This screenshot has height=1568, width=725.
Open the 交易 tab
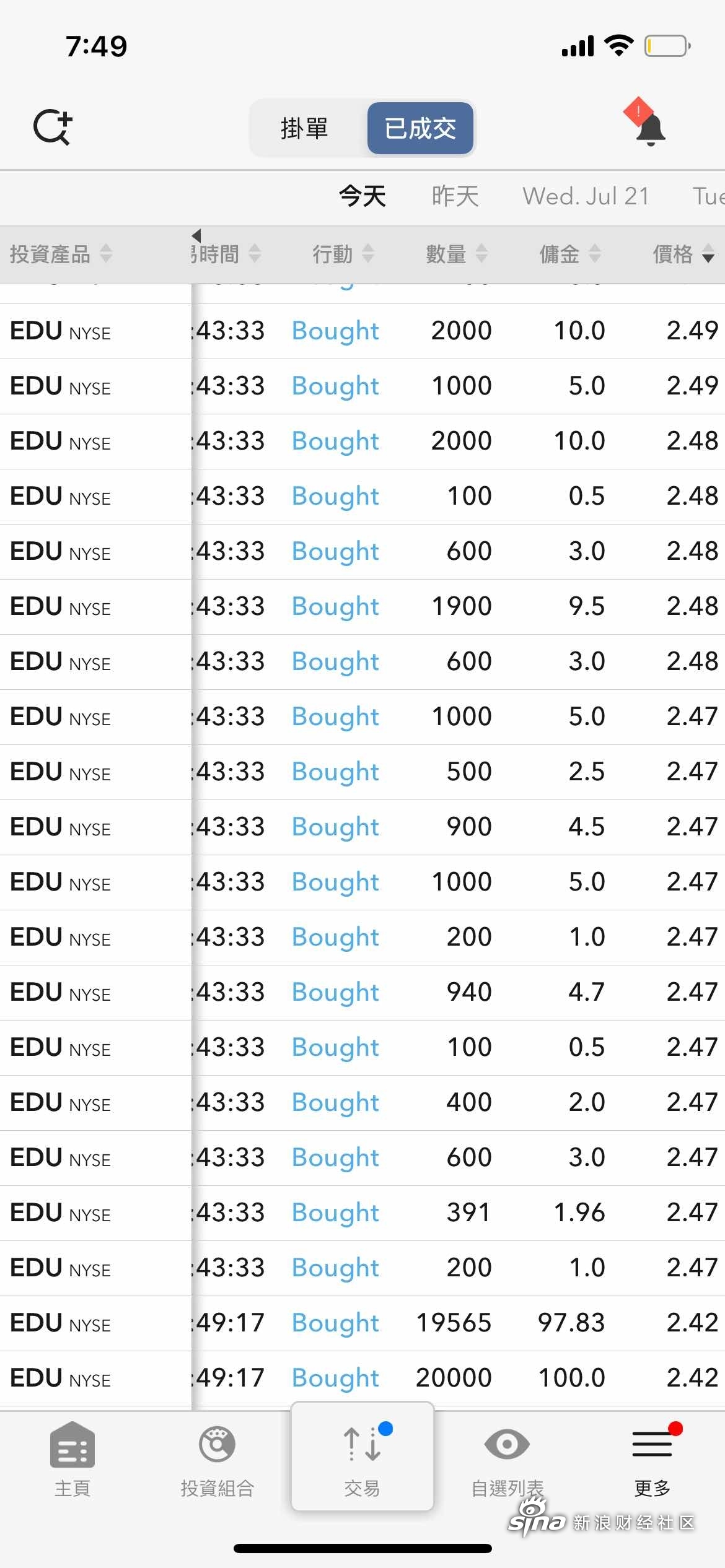coord(362,1457)
